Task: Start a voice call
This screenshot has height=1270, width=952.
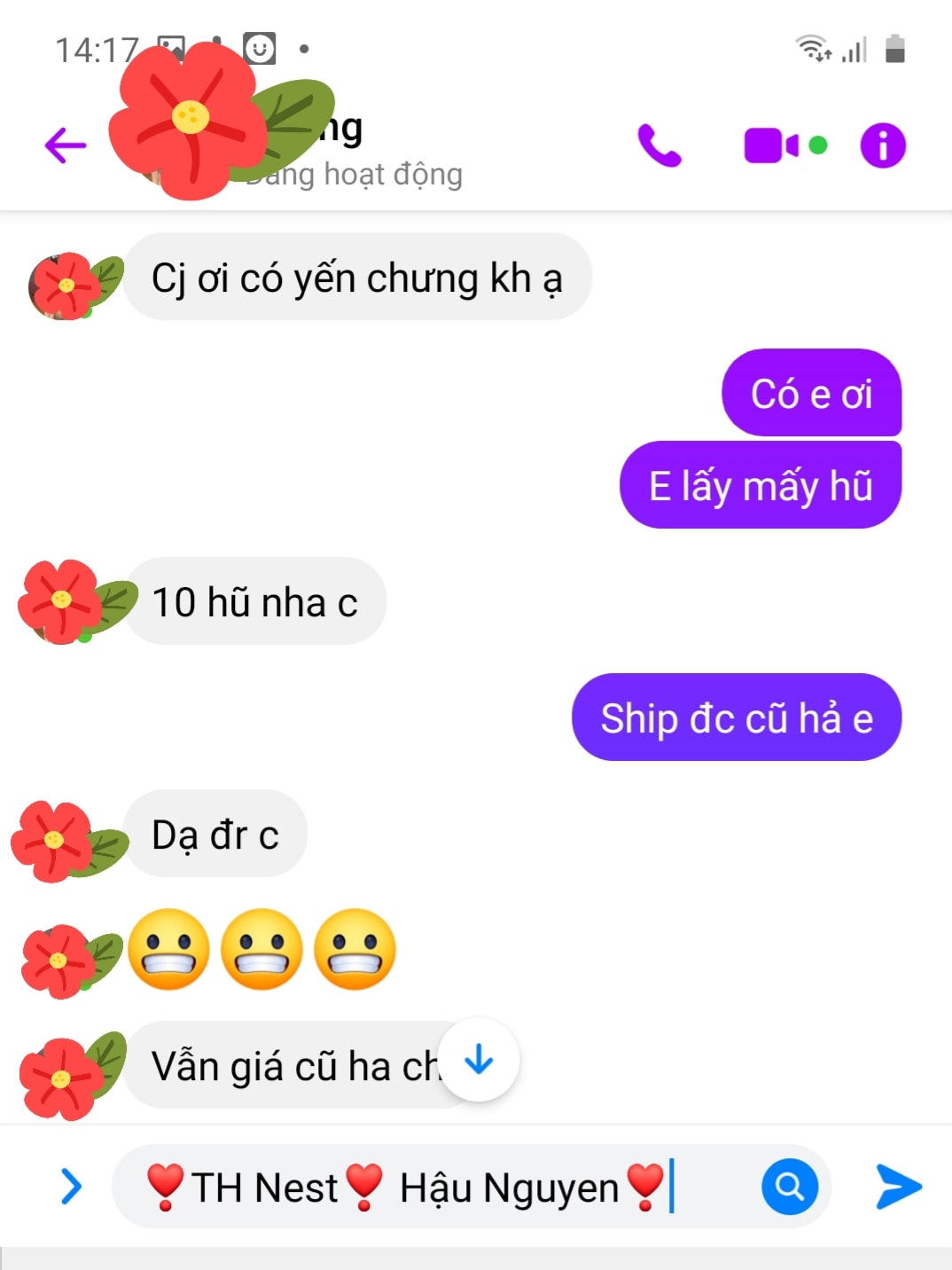Action: point(659,145)
